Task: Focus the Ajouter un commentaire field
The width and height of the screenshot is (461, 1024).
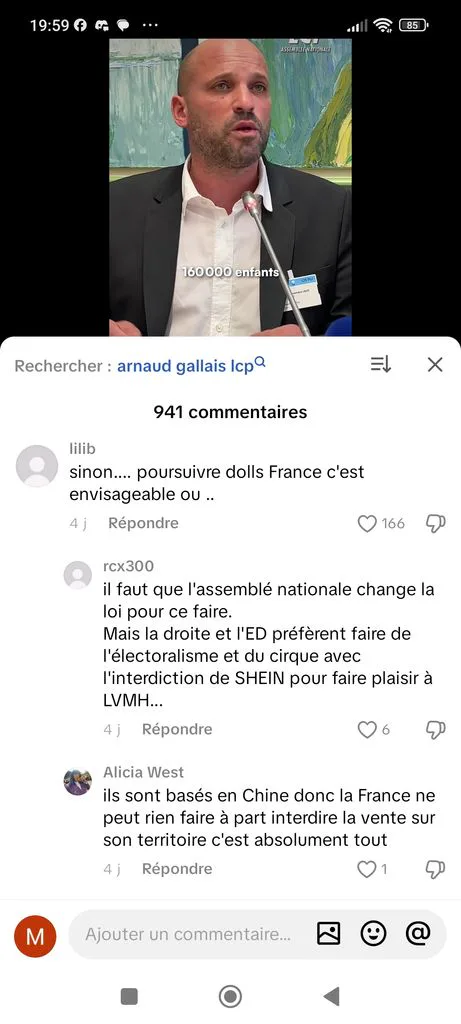Action: [x=189, y=935]
